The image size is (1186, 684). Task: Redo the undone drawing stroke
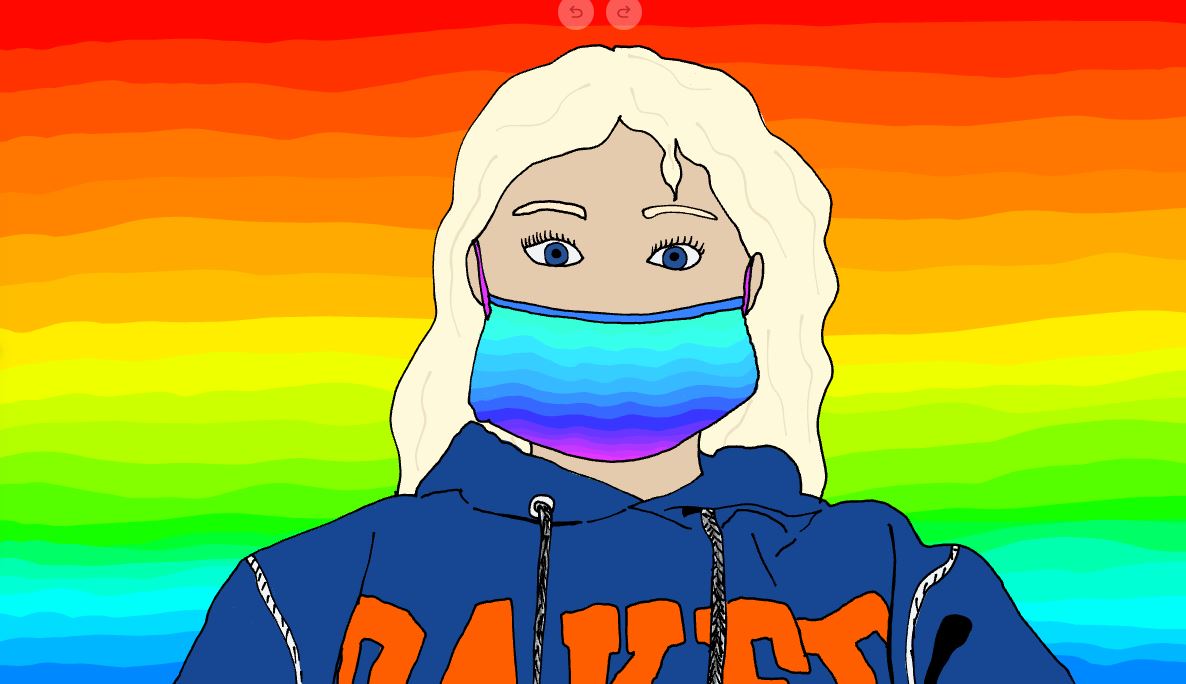pos(624,12)
